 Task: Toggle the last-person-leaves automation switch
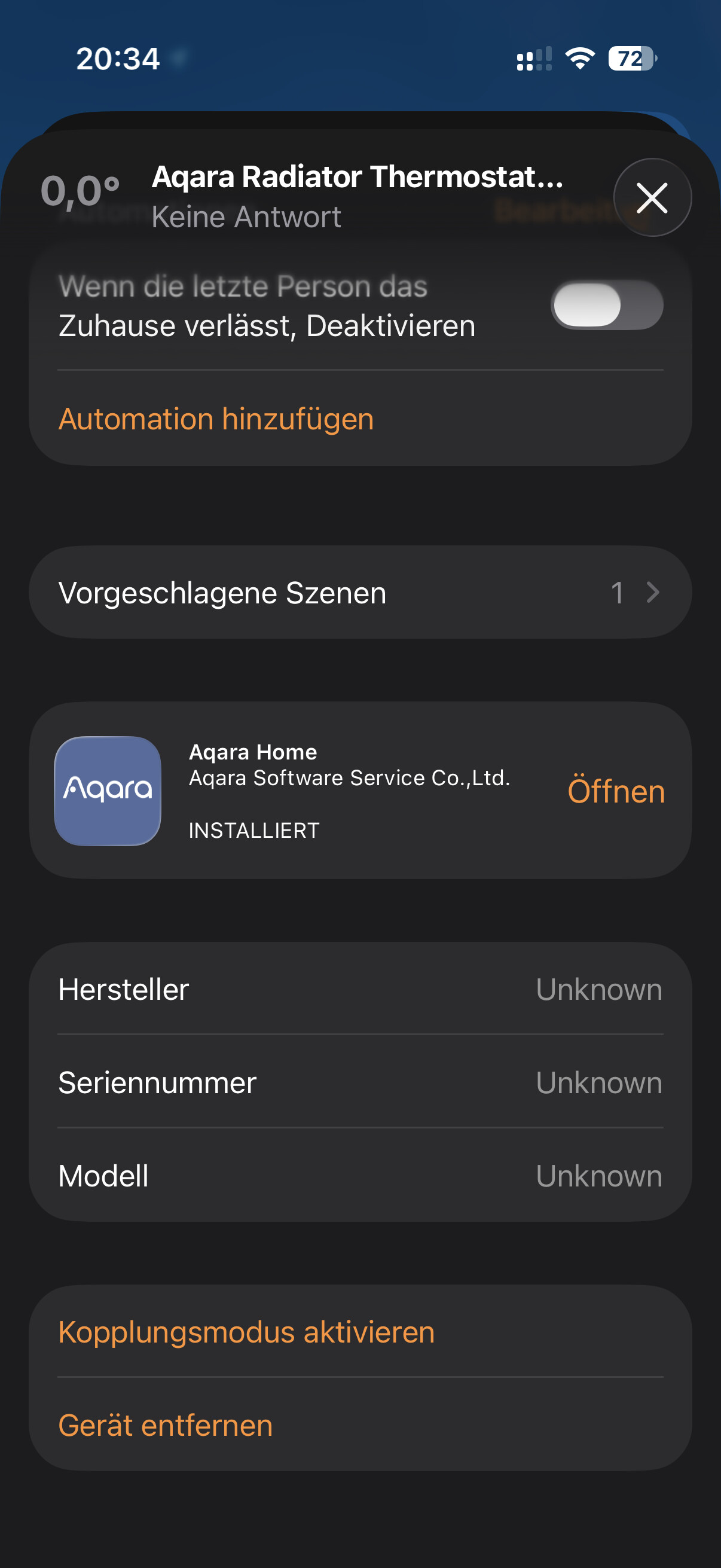(606, 305)
